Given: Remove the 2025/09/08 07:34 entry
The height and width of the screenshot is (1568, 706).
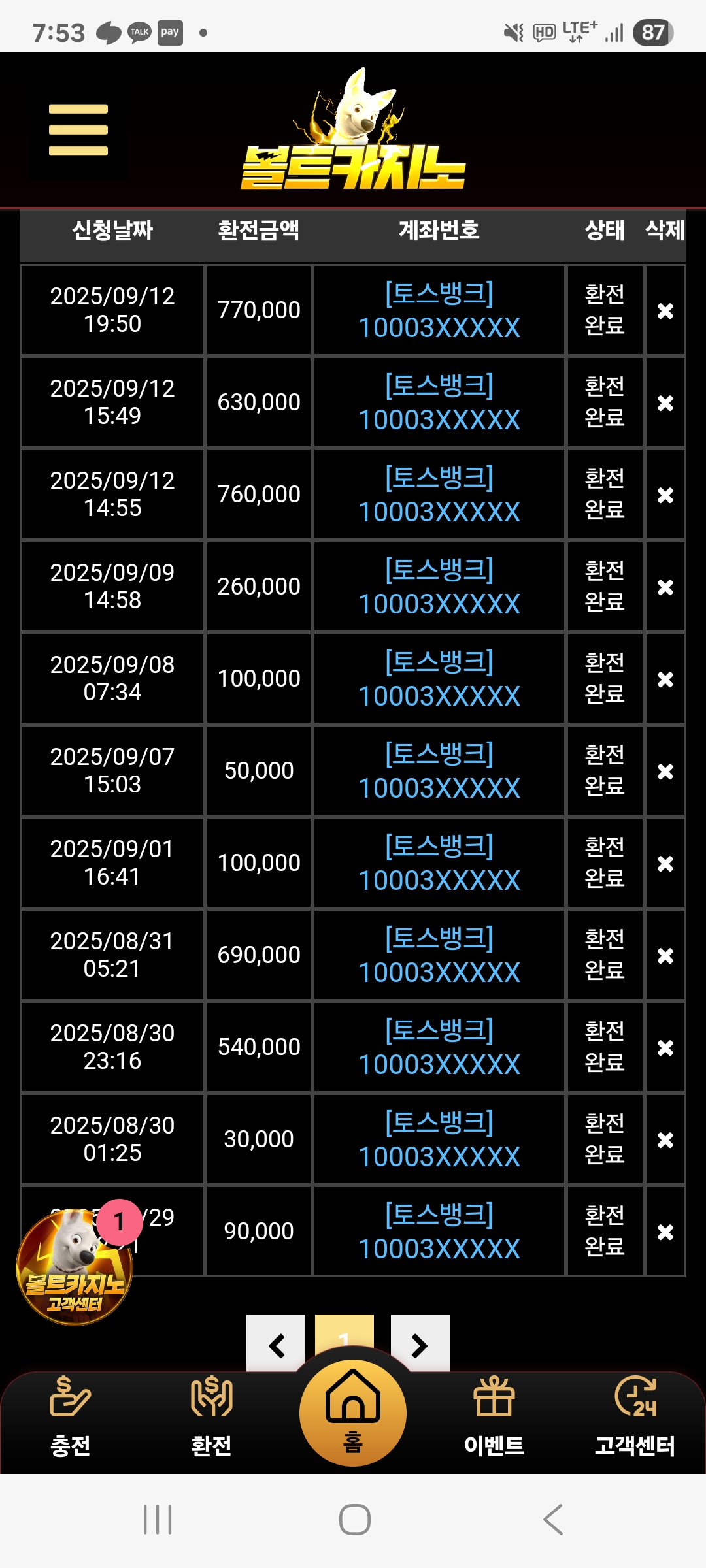Looking at the screenshot, I should [665, 679].
